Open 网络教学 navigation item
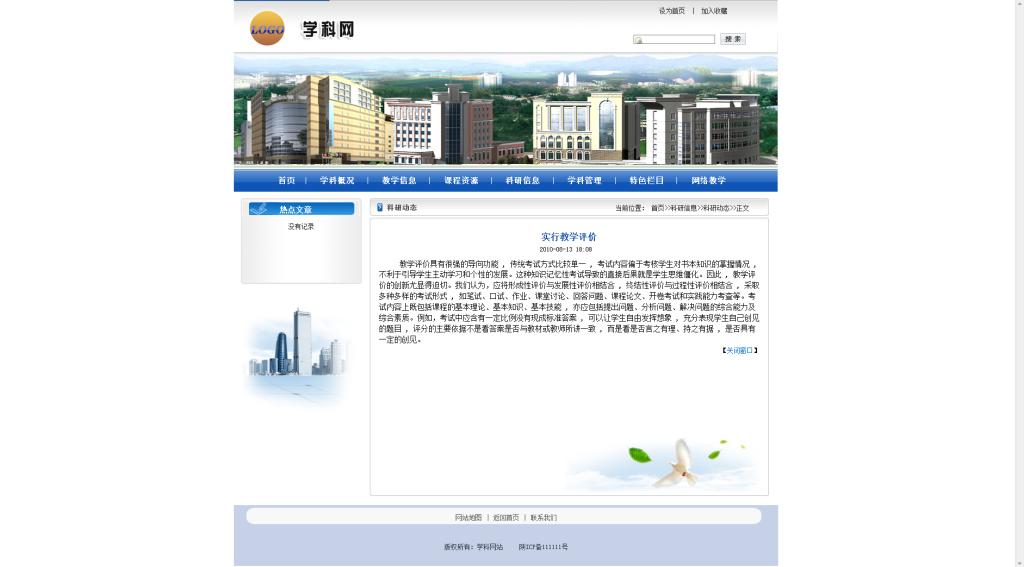1024x567 pixels. pyautogui.click(x=708, y=181)
